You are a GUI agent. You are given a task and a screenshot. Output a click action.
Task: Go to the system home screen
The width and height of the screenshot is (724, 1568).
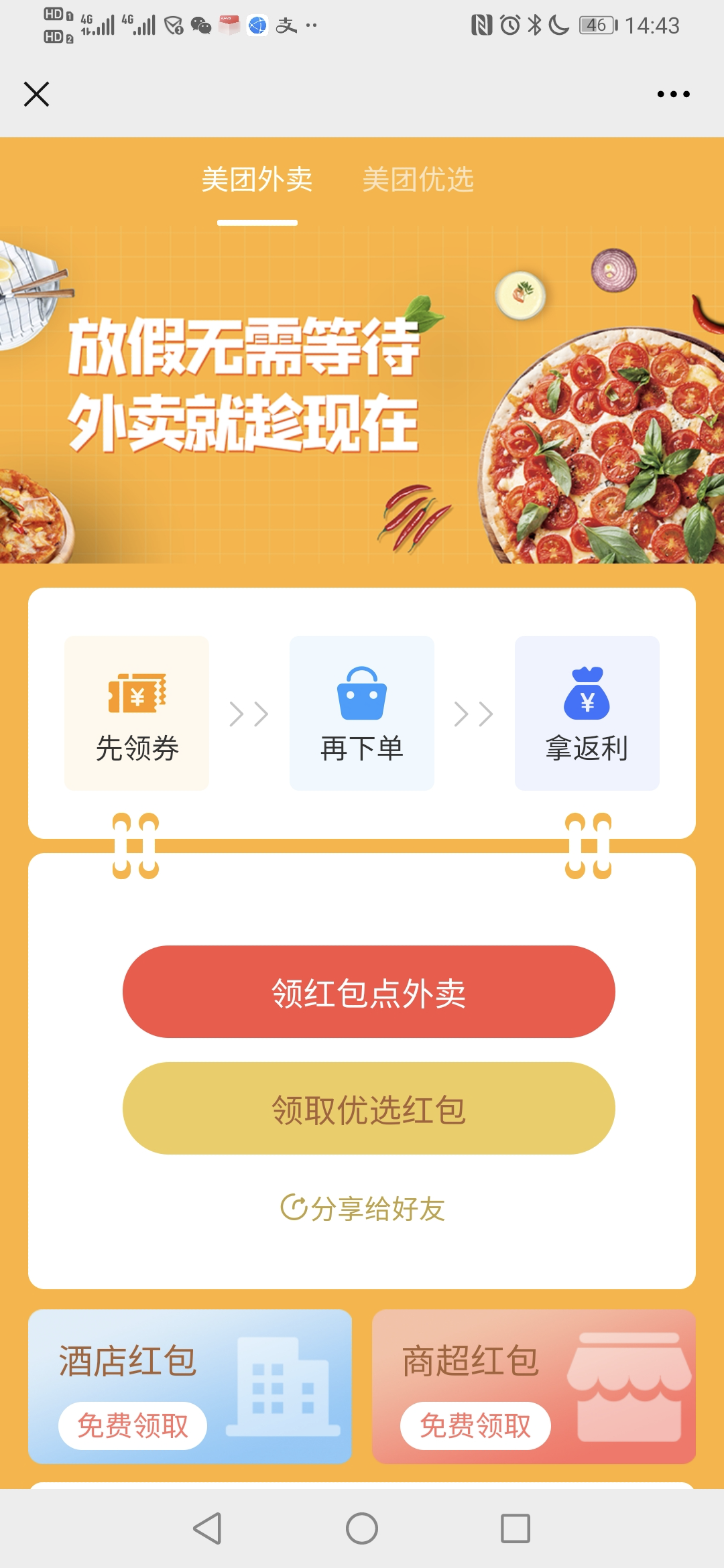[x=362, y=1528]
